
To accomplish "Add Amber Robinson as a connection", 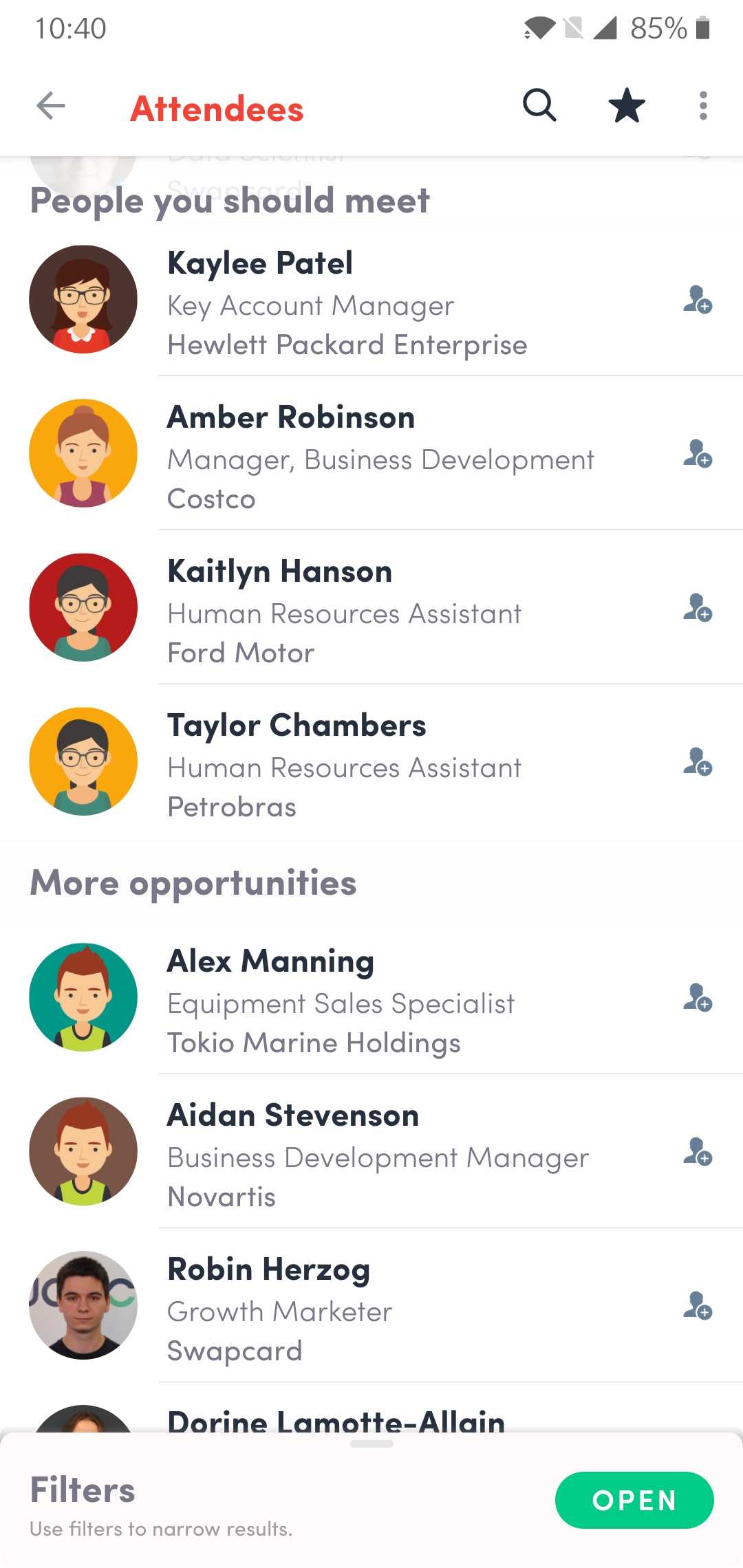I will (697, 454).
